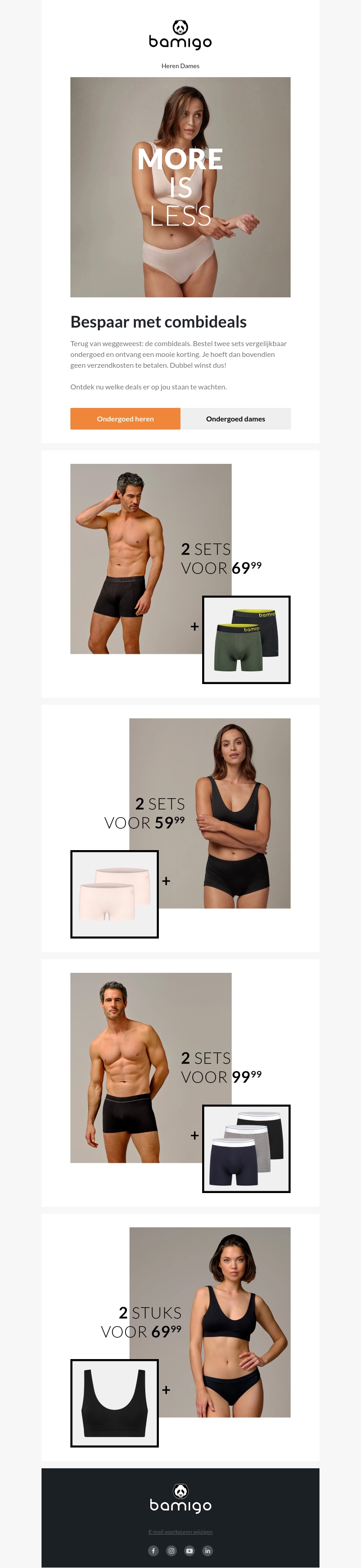Image resolution: width=361 pixels, height=1568 pixels.
Task: Visit Bamigo's Instagram profile
Action: tap(171, 1550)
